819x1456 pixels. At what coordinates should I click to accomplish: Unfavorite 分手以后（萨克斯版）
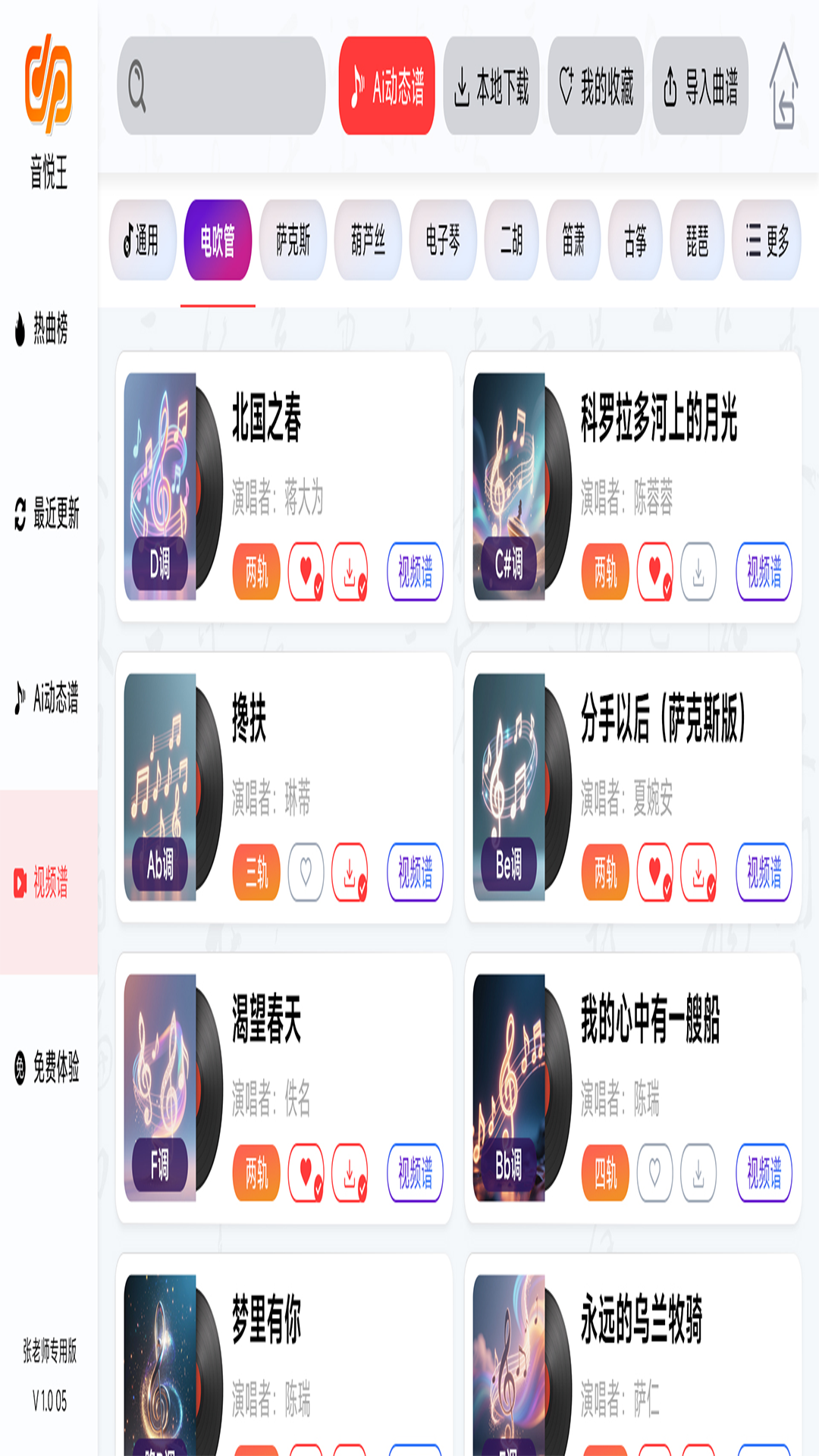(x=655, y=872)
